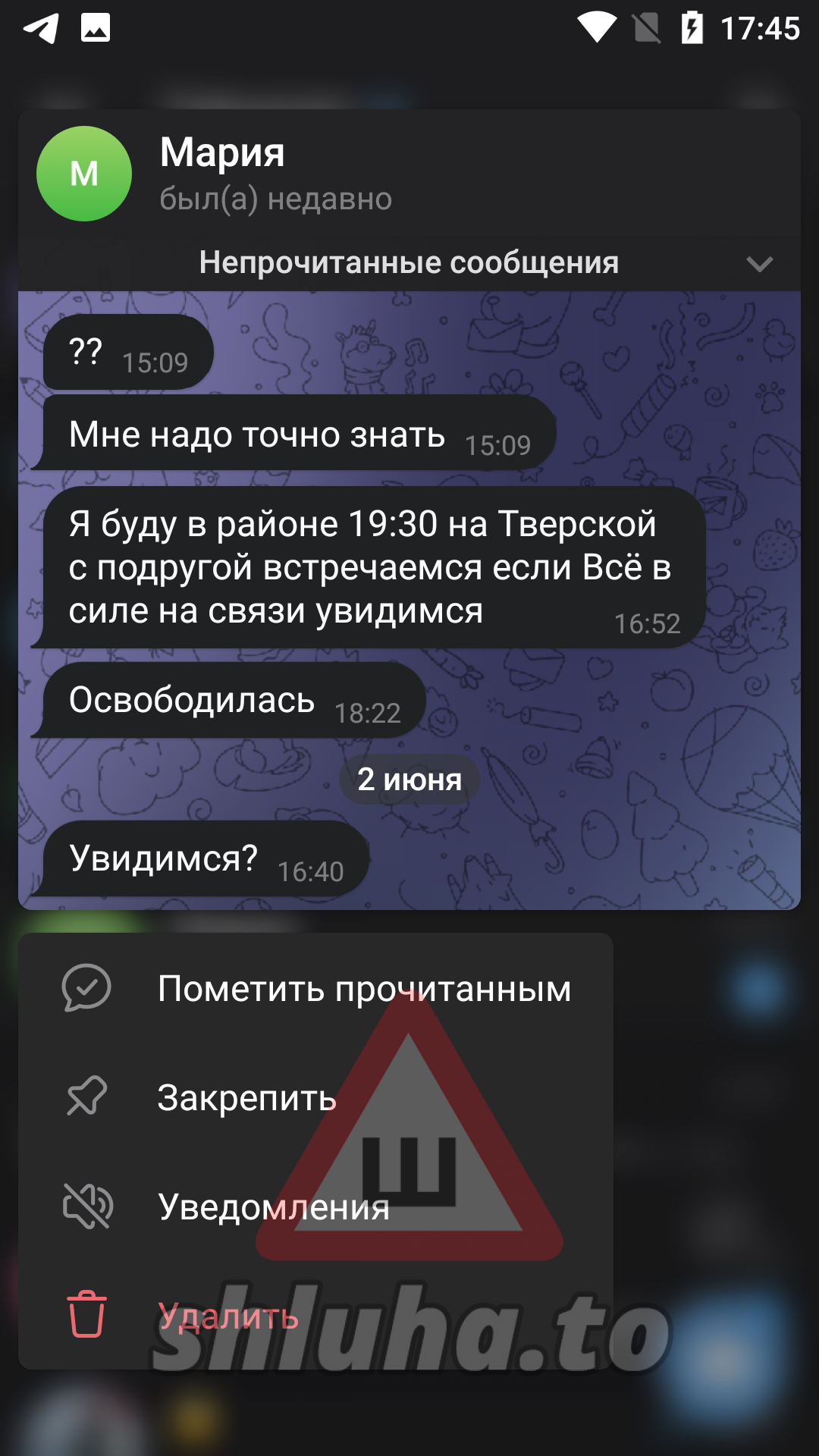Screen dimensions: 819x1456
Task: Open Мария's chat from the preview header
Action: [409, 174]
